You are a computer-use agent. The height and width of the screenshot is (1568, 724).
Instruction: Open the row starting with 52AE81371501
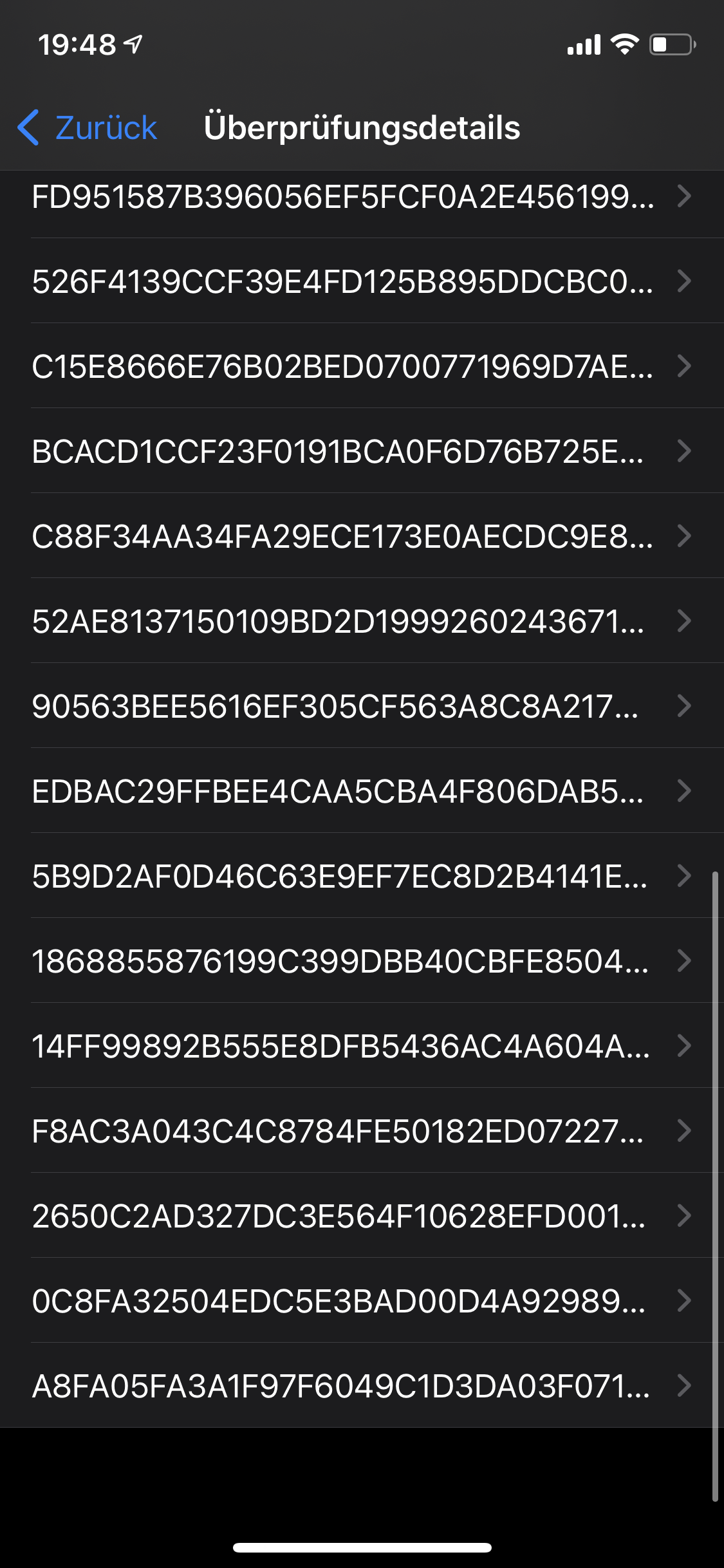coord(360,621)
